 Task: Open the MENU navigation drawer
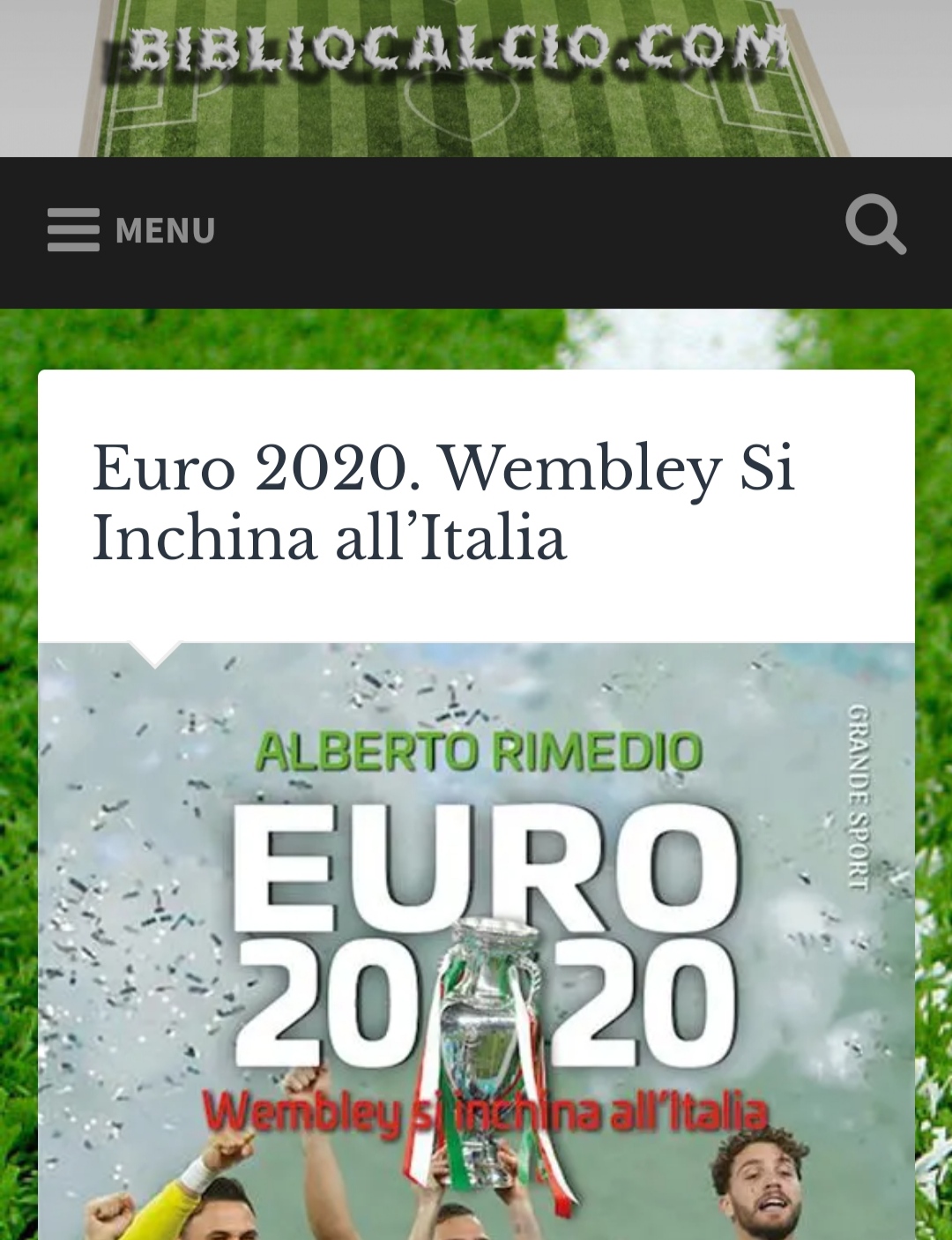click(131, 230)
